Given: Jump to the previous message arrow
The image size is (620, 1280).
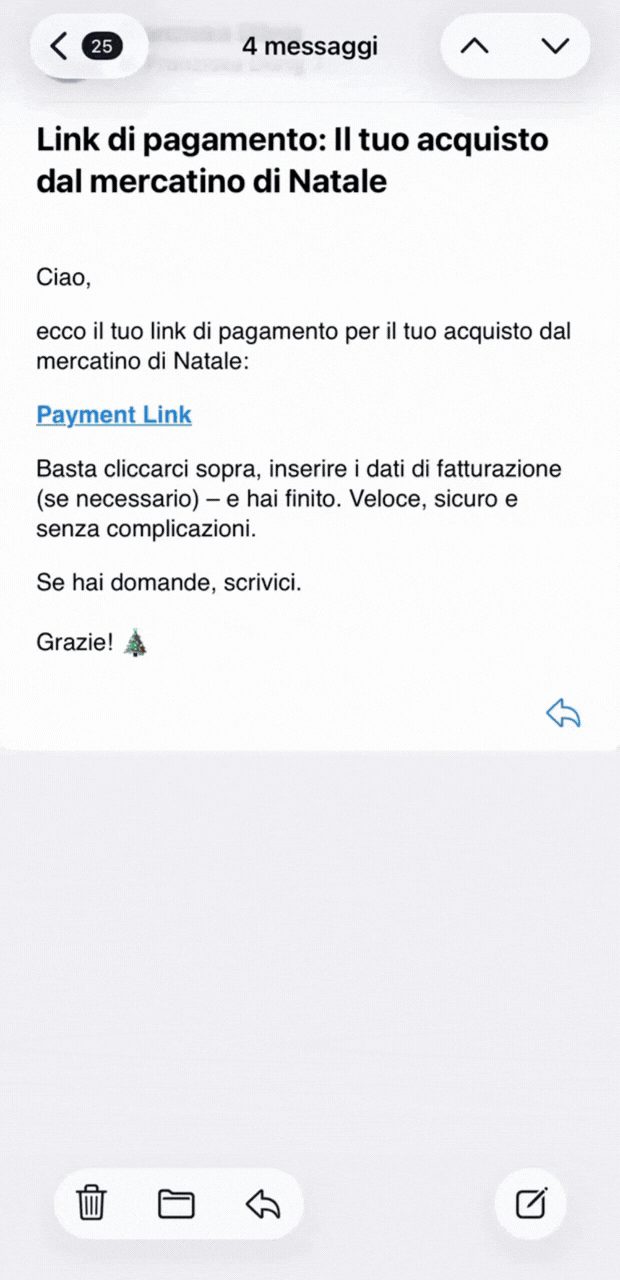Looking at the screenshot, I should click(x=475, y=46).
